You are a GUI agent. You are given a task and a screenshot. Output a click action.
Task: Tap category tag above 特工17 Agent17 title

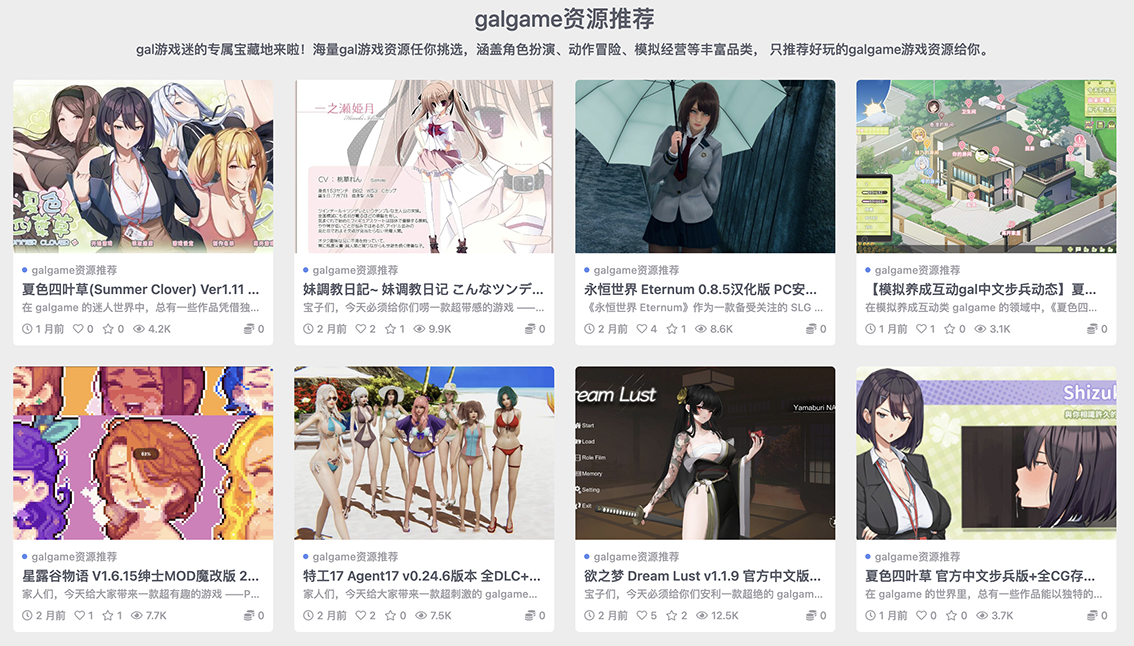[354, 557]
